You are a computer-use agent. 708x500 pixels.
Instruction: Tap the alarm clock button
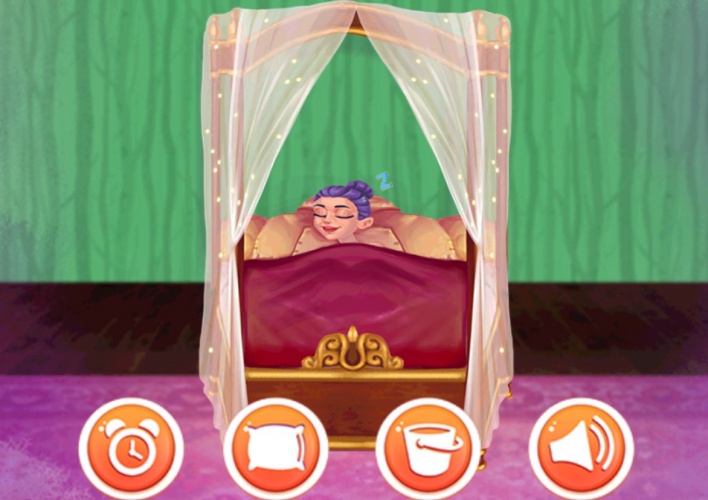pos(131,449)
